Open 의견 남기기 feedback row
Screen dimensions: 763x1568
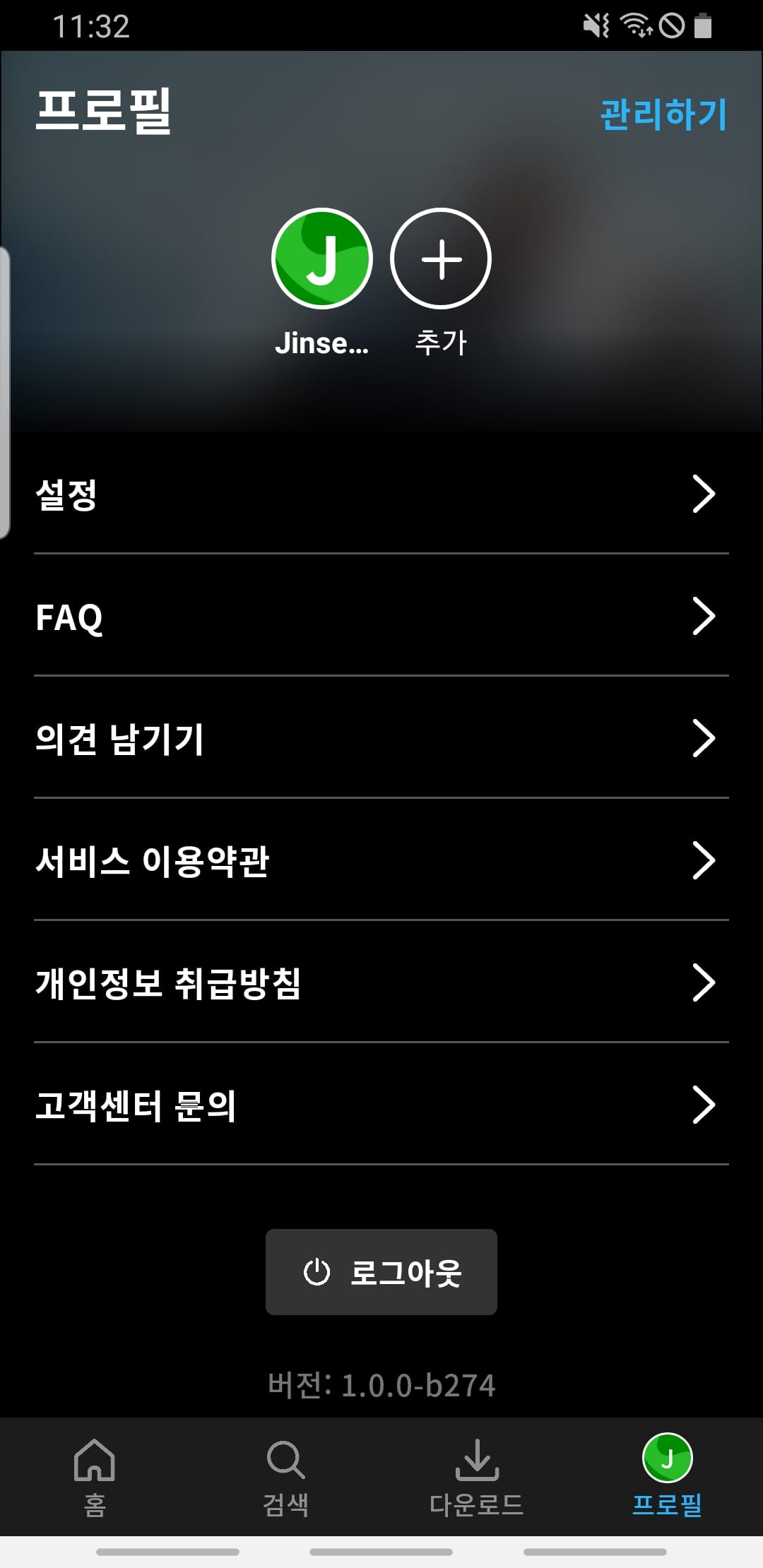pos(381,738)
